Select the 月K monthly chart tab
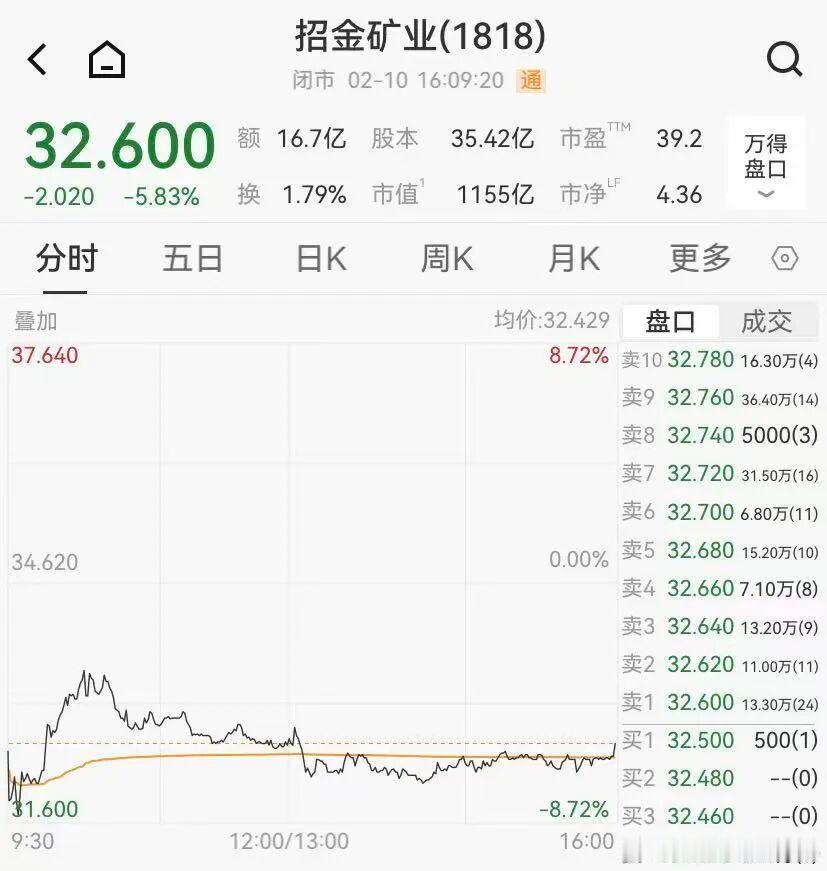 point(570,258)
